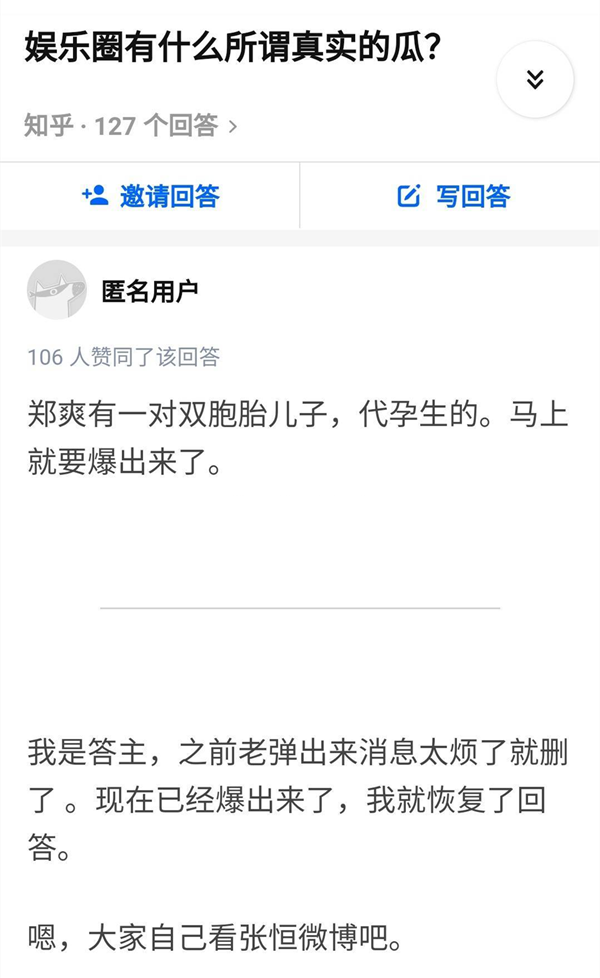The image size is (600, 978).
Task: Tap 写回答 to write an answer
Action: [453, 196]
